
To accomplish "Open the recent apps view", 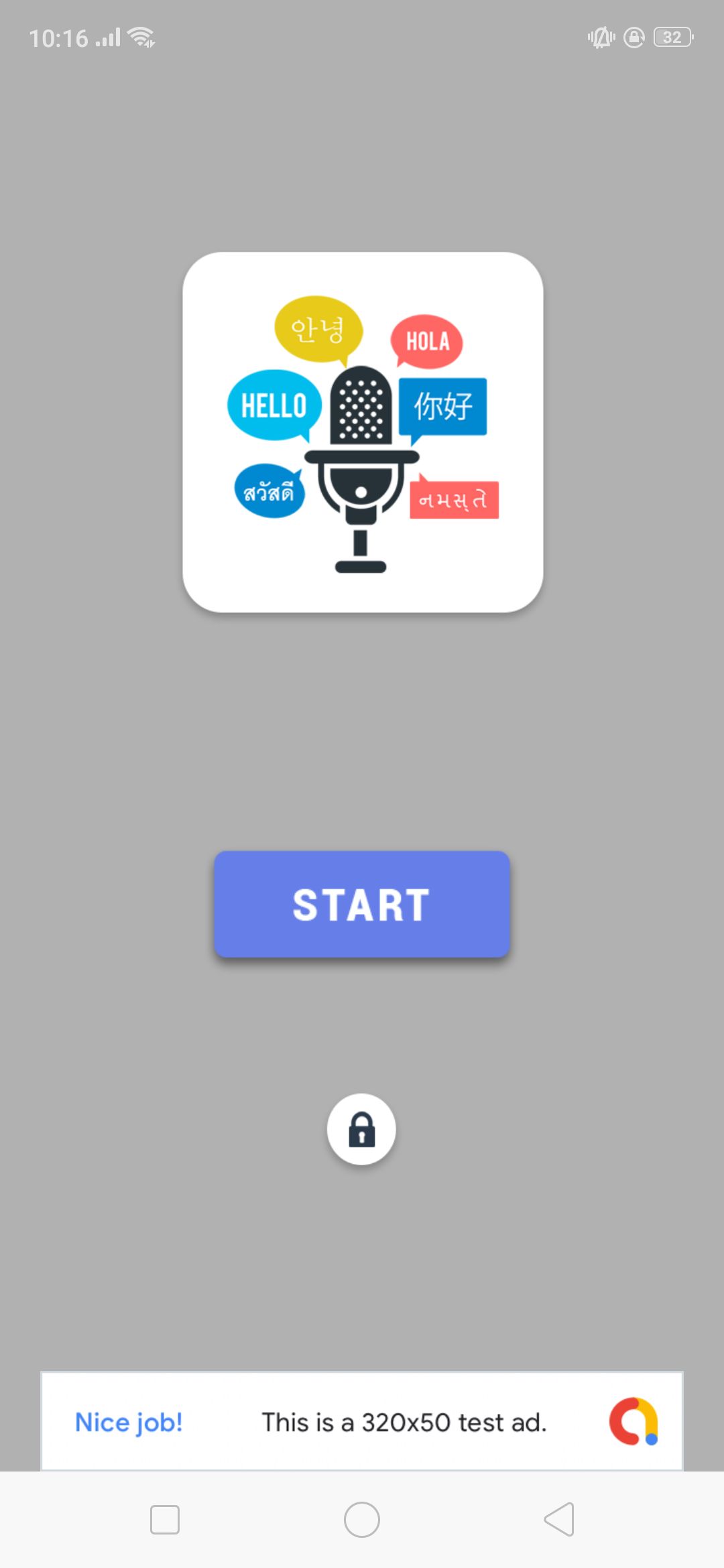I will [165, 1519].
